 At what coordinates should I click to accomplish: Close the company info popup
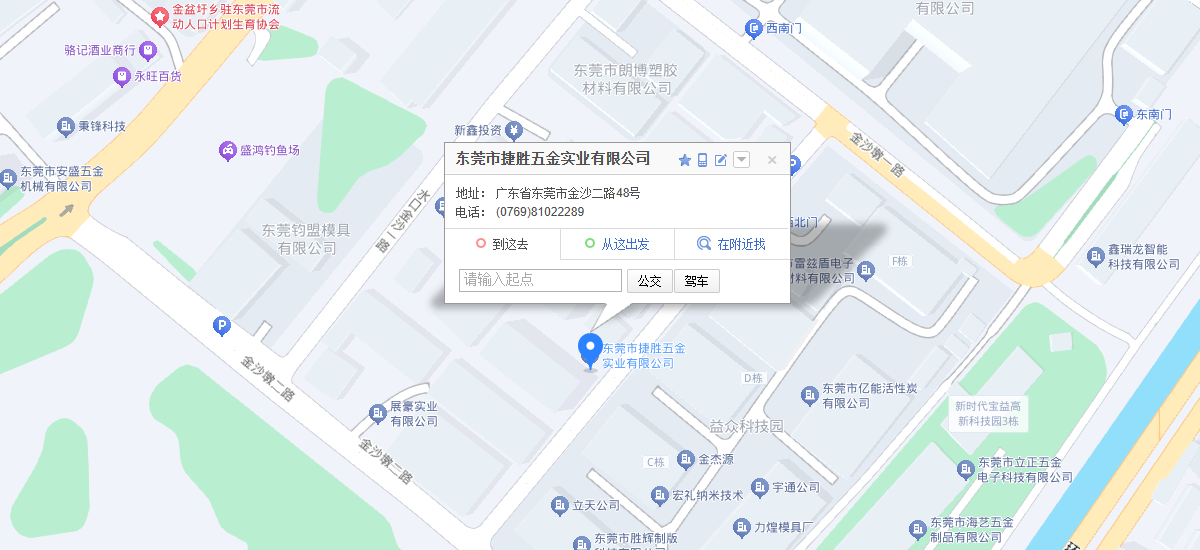pos(772,160)
